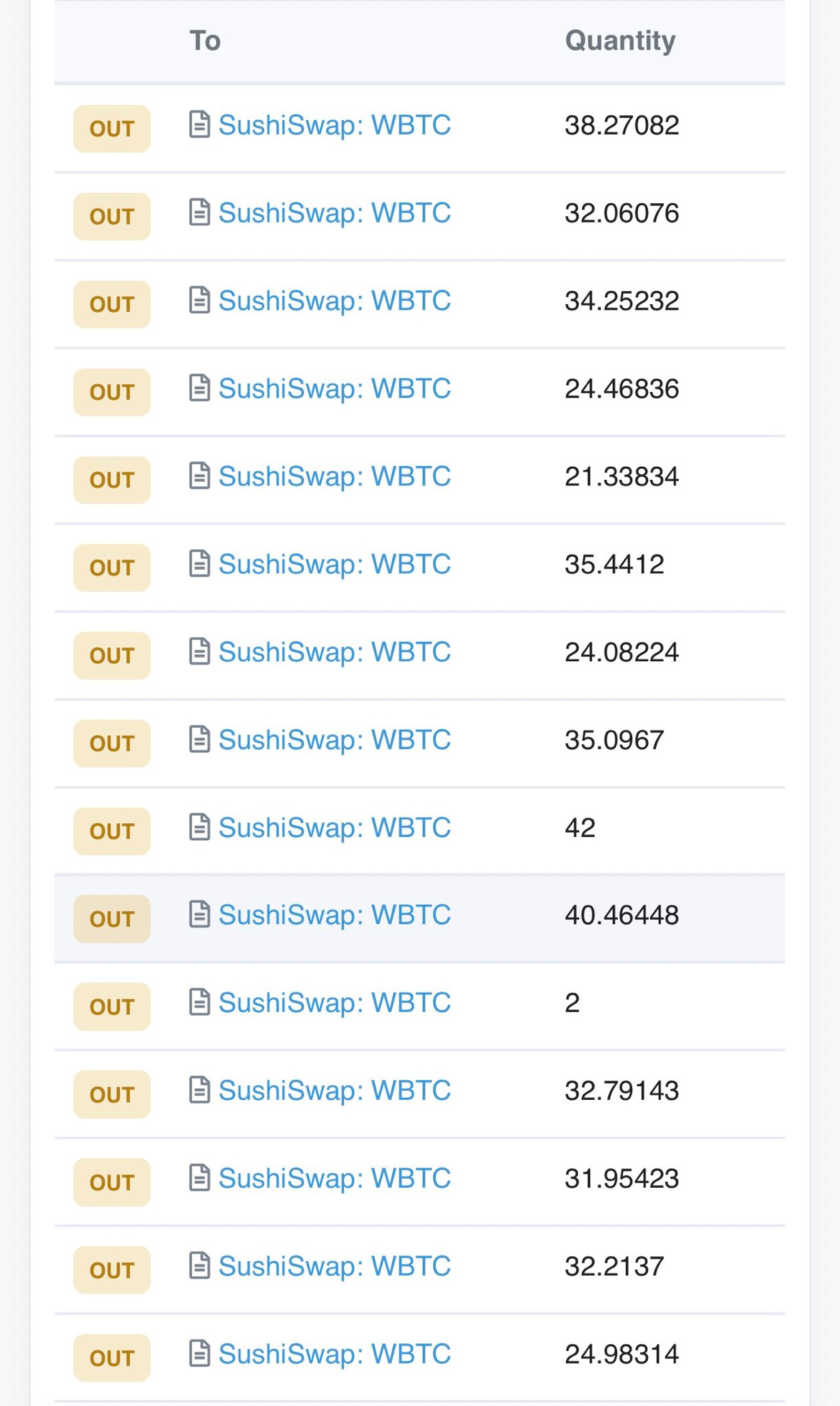Open SushiSwap: WBTC address for 21.33834
This screenshot has height=1406, width=840.
pyautogui.click(x=335, y=477)
